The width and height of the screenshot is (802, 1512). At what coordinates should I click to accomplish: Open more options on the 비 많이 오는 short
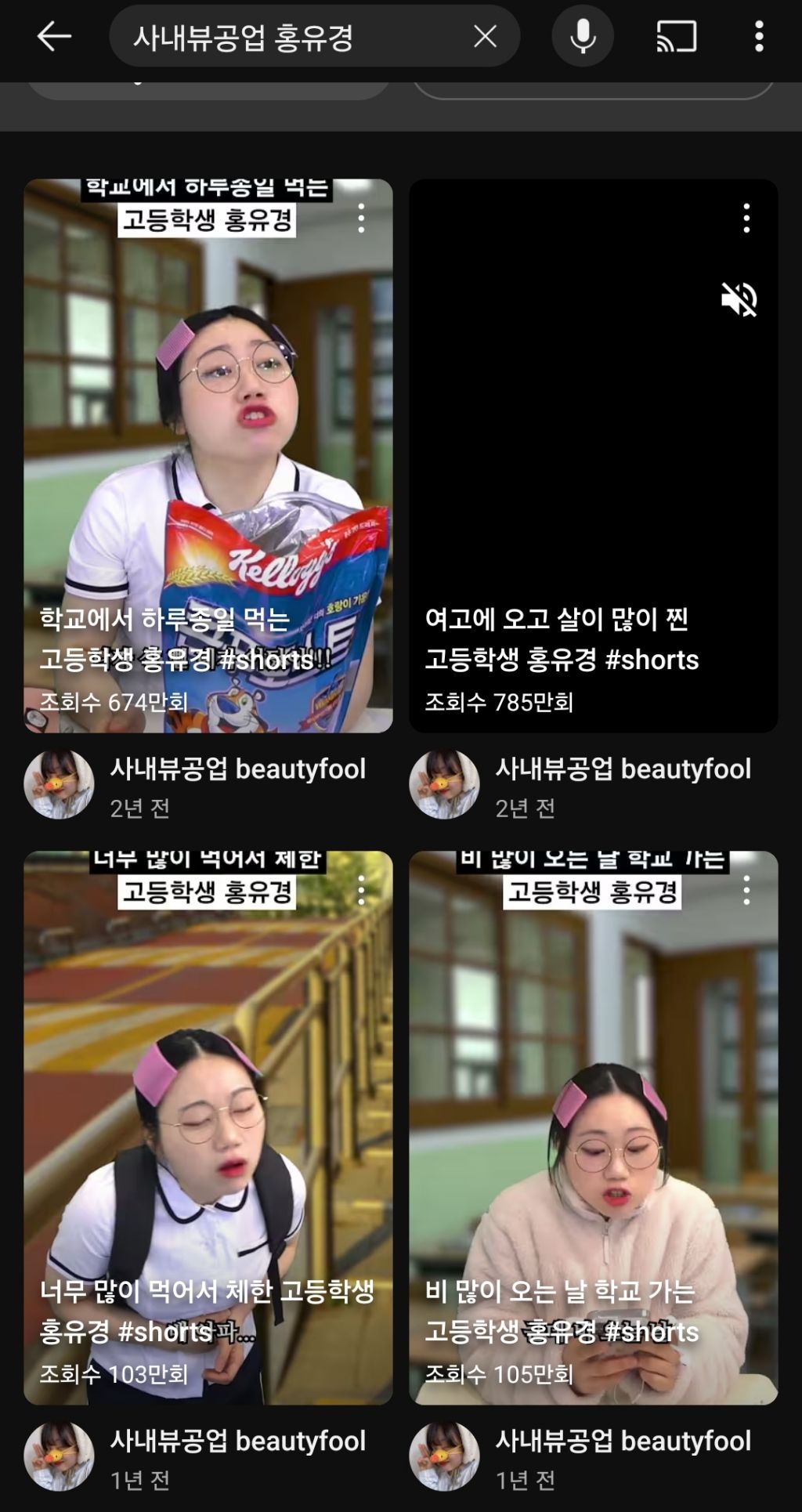pyautogui.click(x=746, y=891)
